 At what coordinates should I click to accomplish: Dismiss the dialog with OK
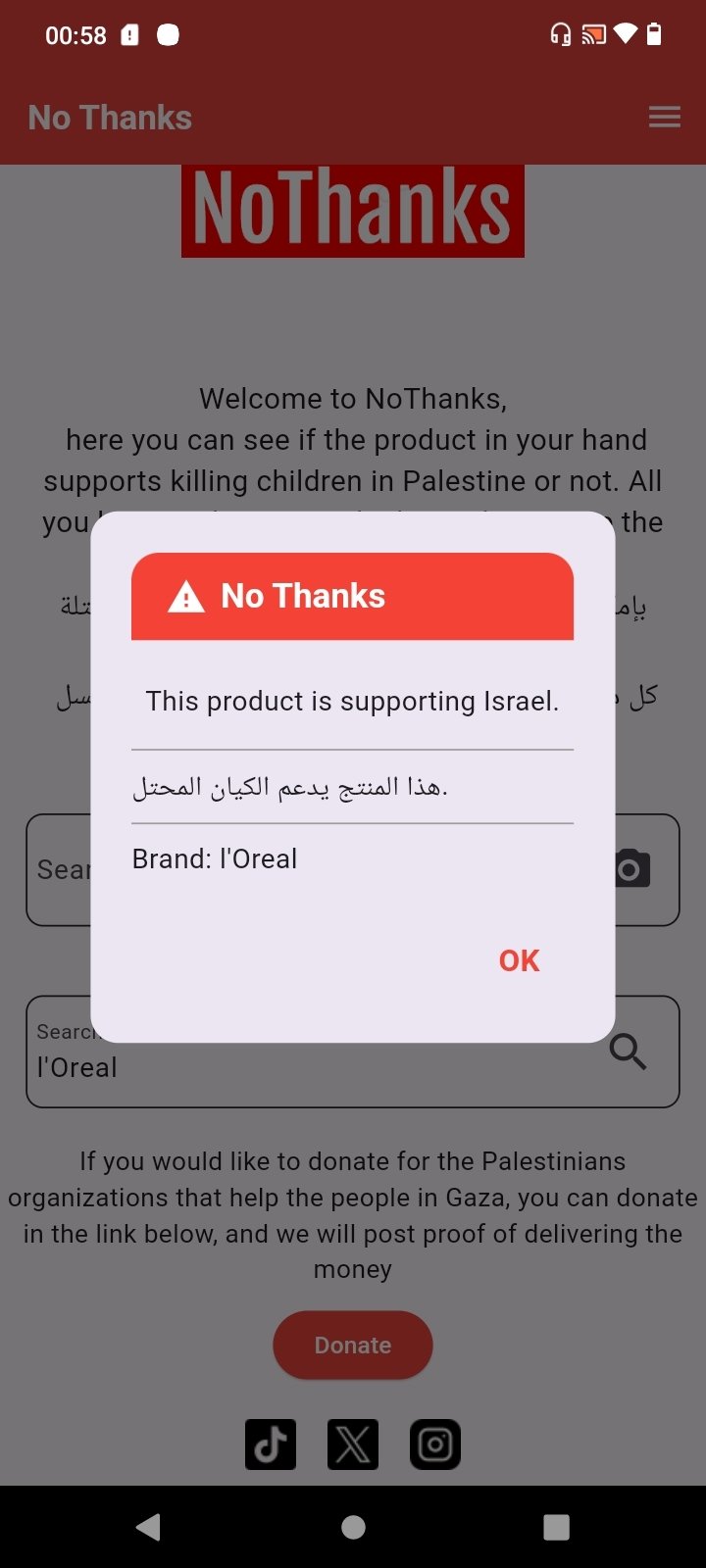pos(519,960)
